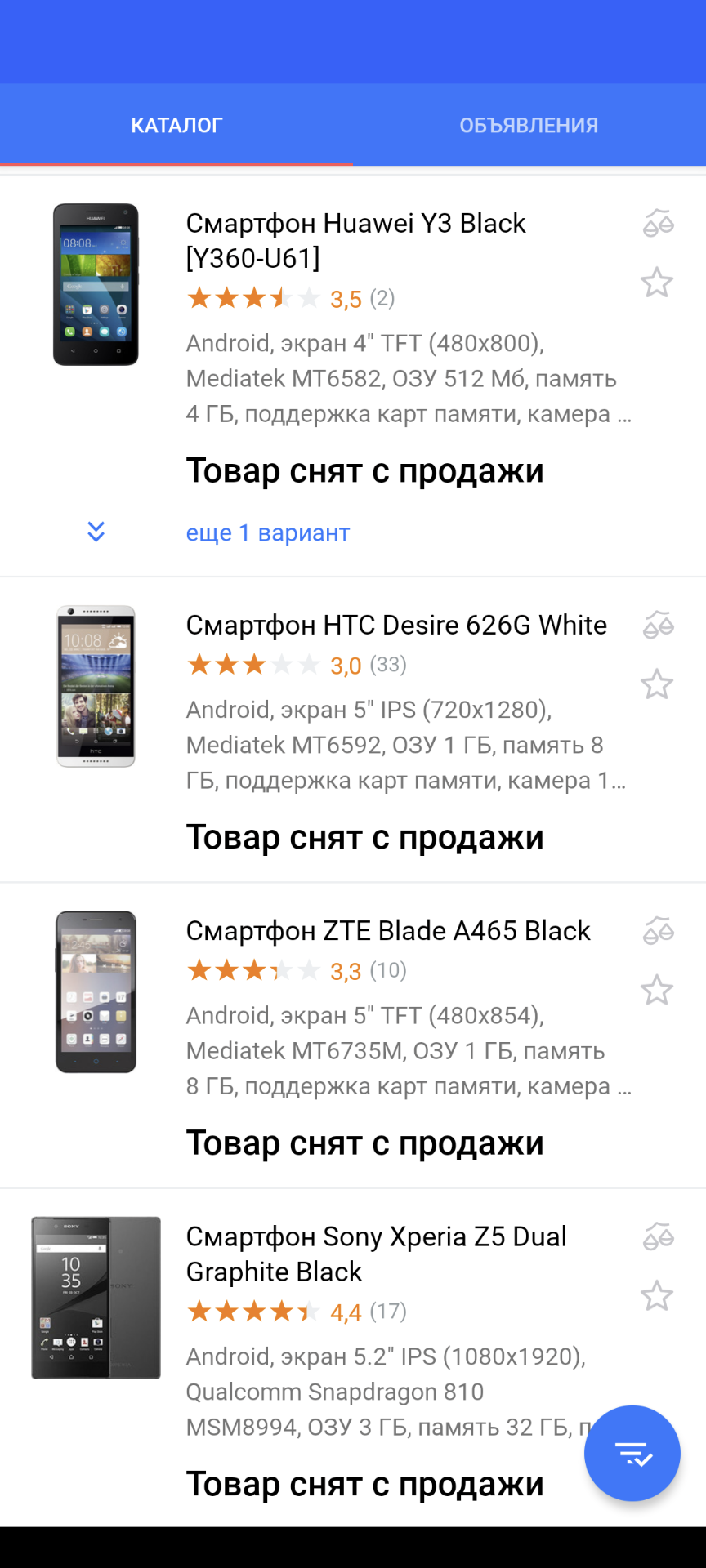The image size is (706, 1568).
Task: Open Смартфон HTC Desire 626G White product
Action: click(396, 625)
